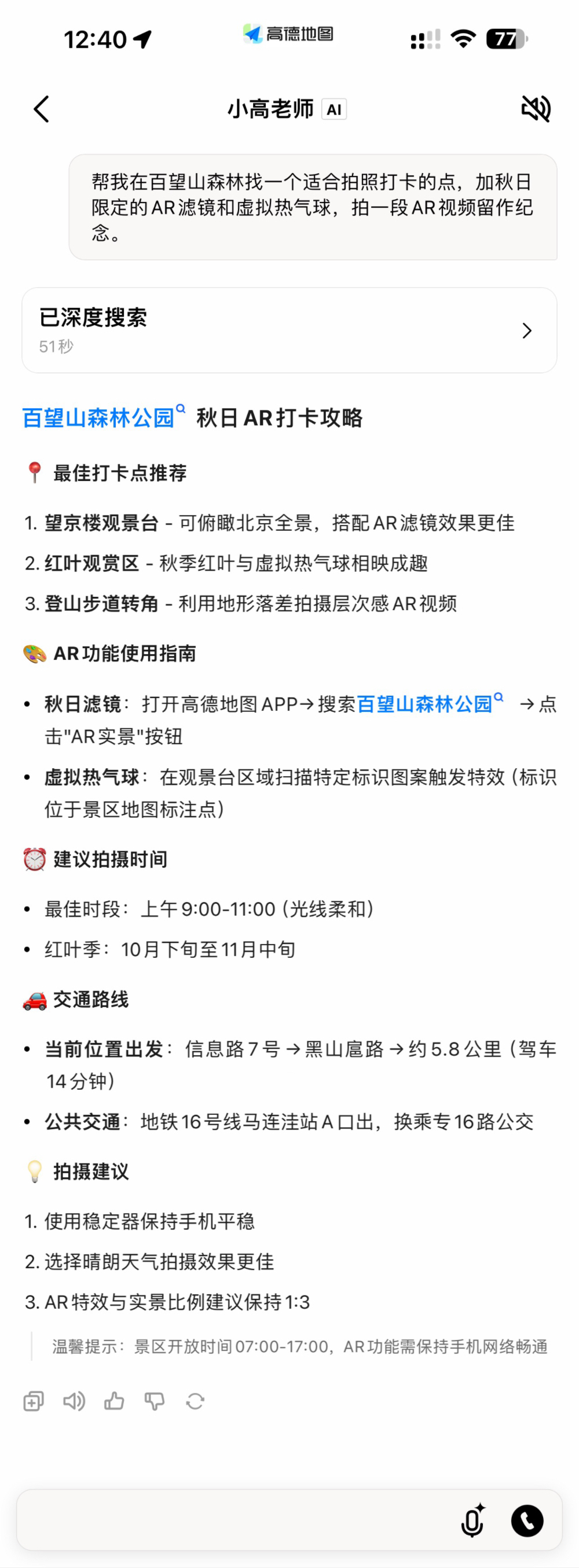This screenshot has width=579, height=1568.
Task: Start voice input with the sparkle microphone
Action: [x=473, y=1521]
